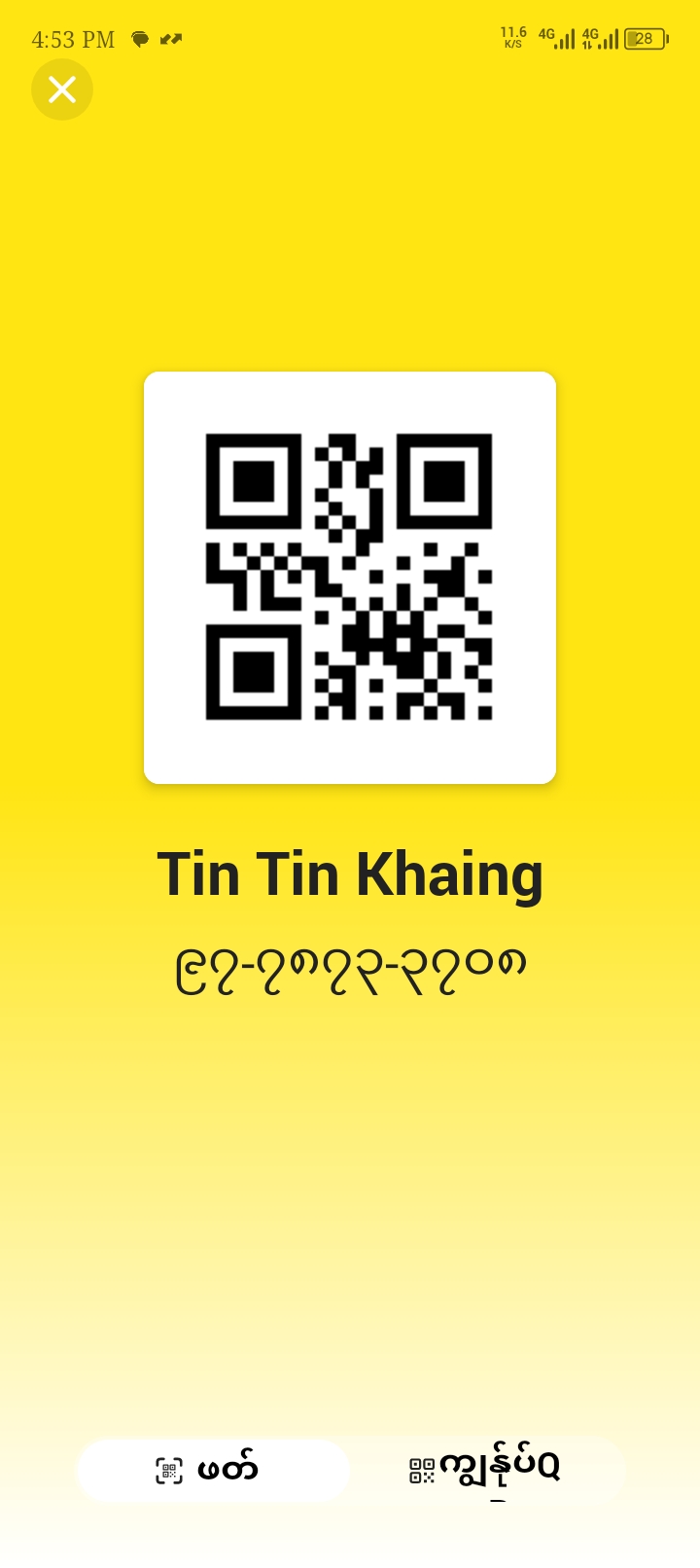Open the QR scanner button
This screenshot has width=700, height=1568.
pos(212,1470)
